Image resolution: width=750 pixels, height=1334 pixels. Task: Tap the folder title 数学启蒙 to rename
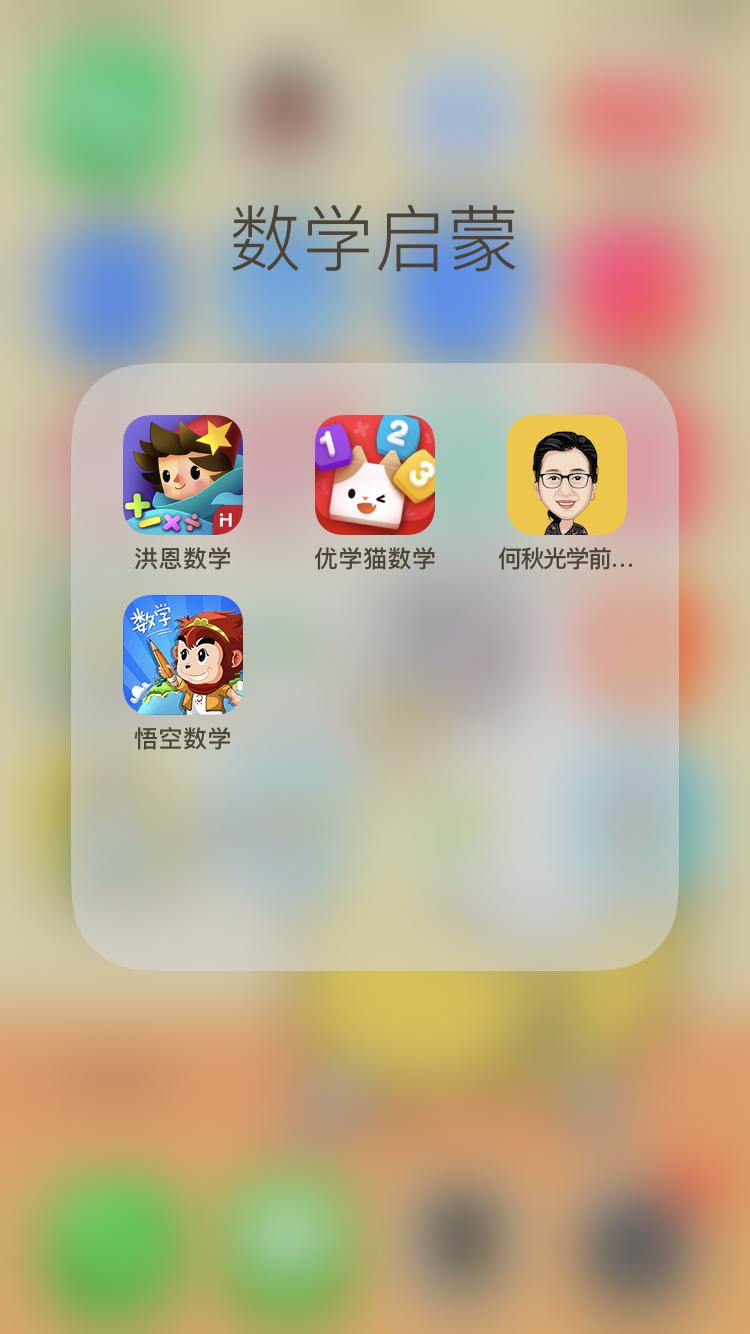point(375,240)
